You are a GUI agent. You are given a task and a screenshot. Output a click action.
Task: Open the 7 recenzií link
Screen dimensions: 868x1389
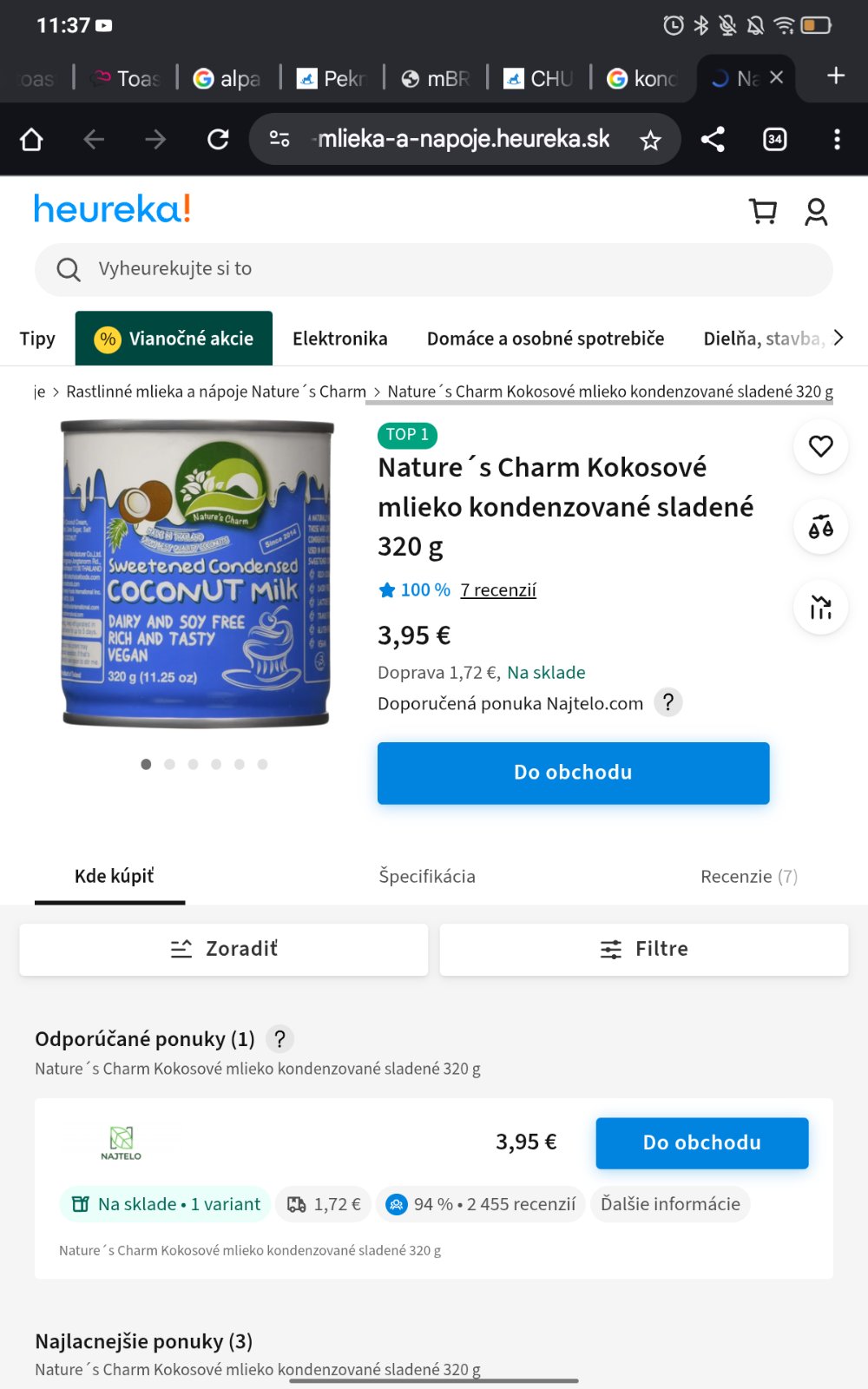[498, 590]
